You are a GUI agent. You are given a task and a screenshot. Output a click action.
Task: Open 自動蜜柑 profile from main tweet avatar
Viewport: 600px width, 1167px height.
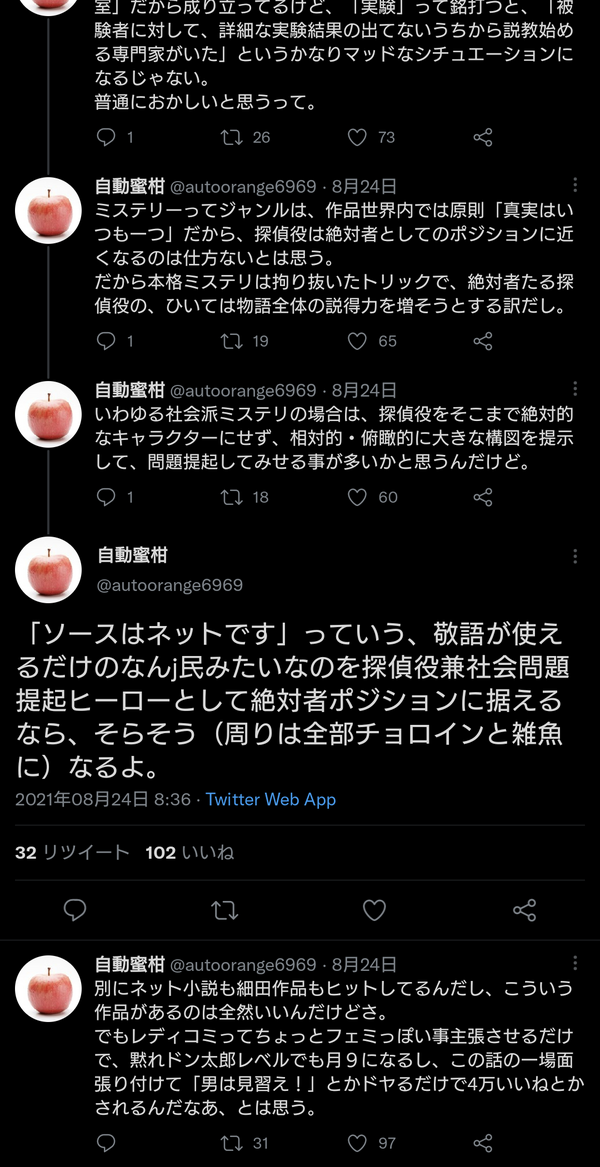coord(49,569)
